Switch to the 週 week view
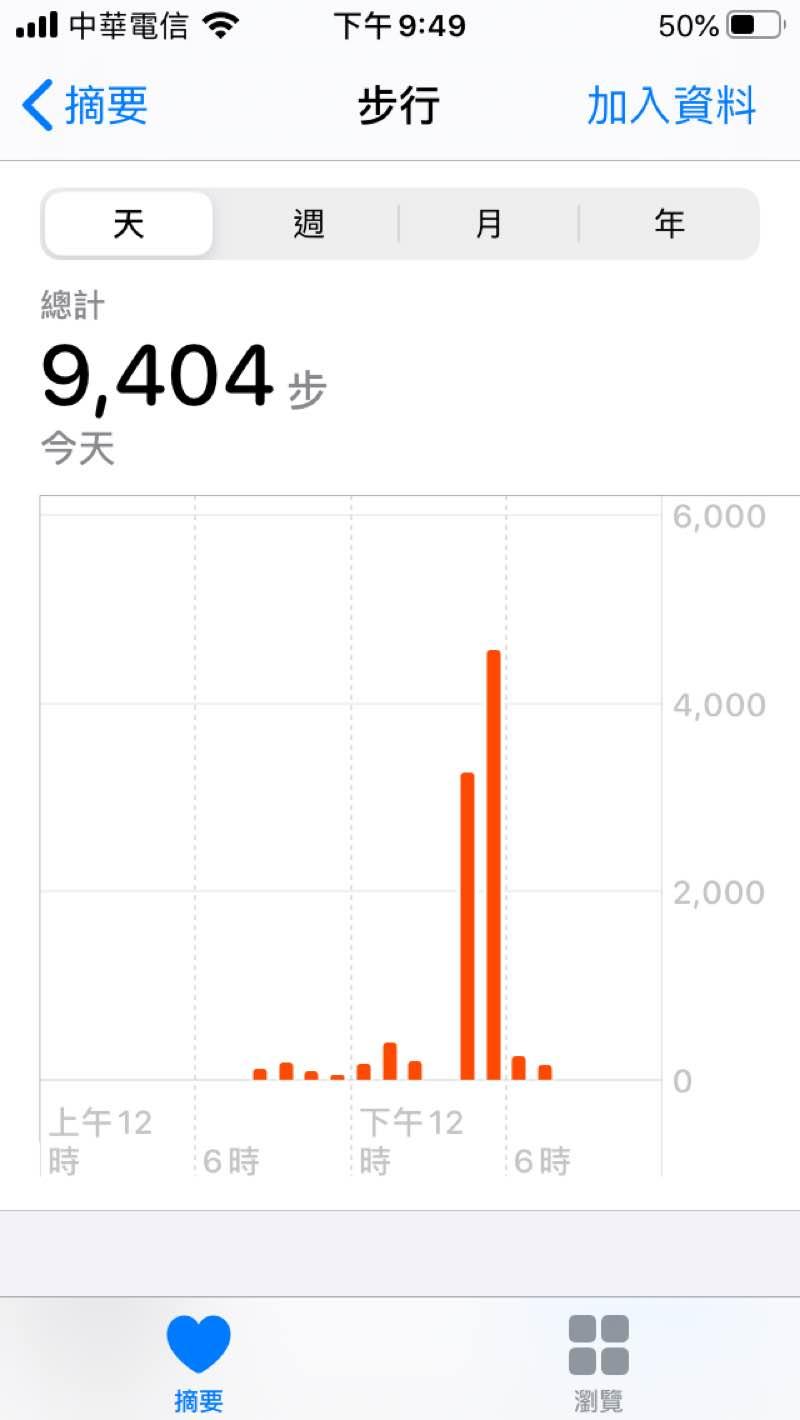Screen dimensions: 800x1420 pos(309,224)
